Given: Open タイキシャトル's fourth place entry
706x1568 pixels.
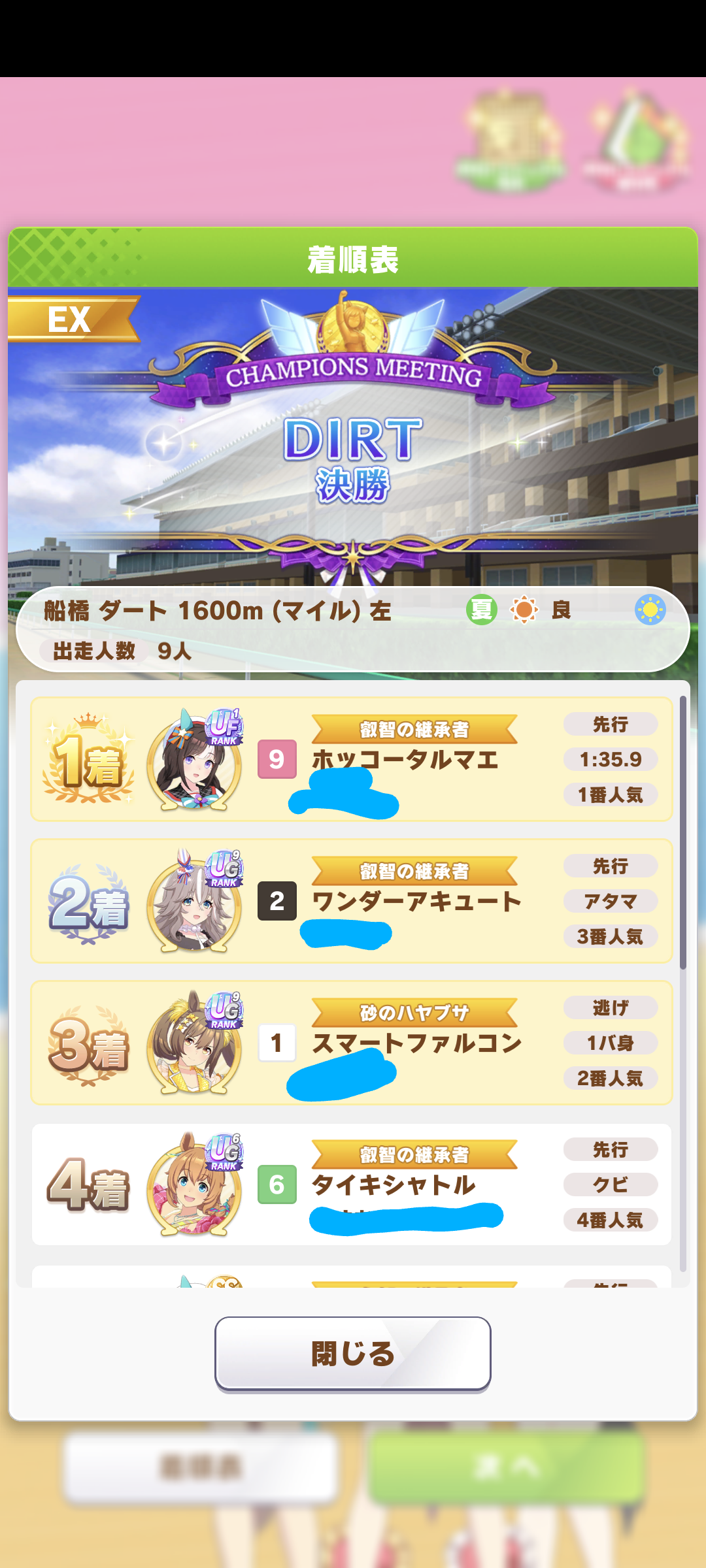Looking at the screenshot, I should [352, 1184].
